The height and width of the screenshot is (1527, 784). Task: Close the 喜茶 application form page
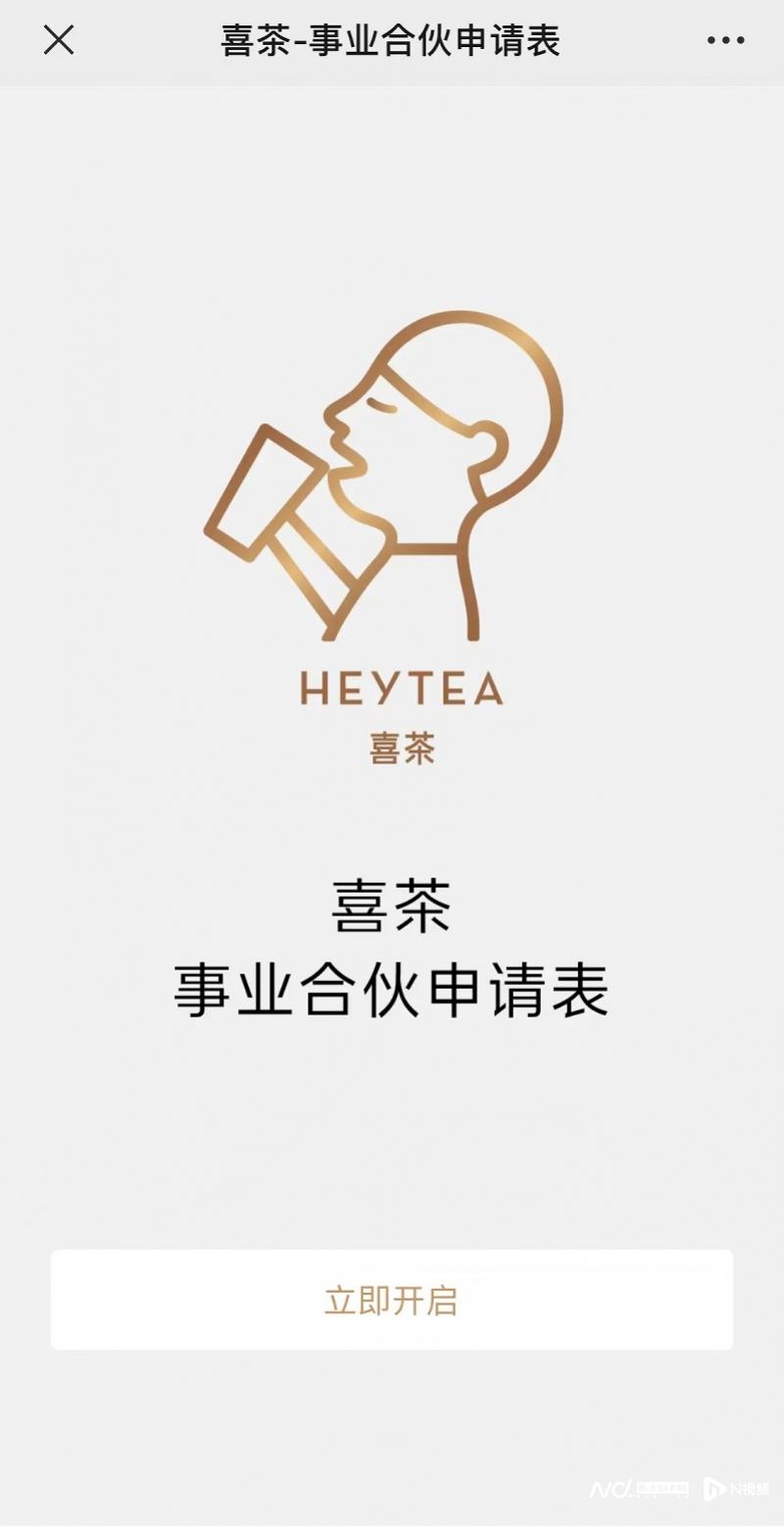[x=59, y=40]
